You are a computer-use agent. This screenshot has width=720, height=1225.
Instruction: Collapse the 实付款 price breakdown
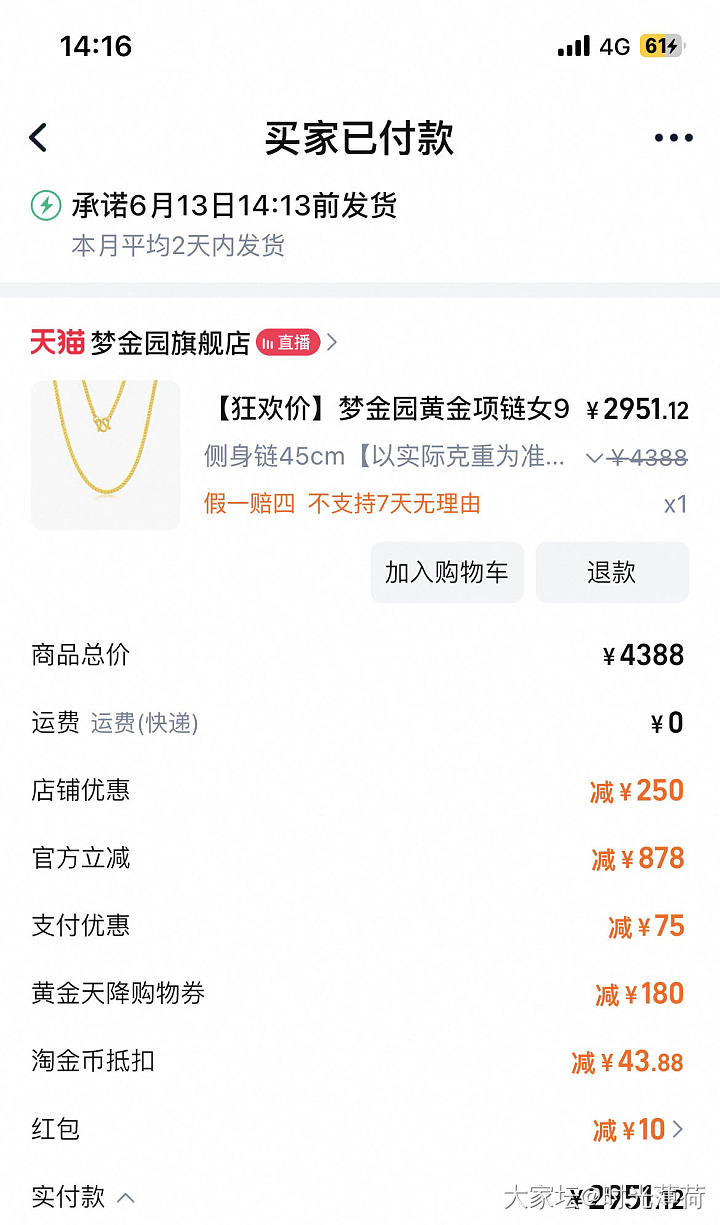[x=126, y=1197]
